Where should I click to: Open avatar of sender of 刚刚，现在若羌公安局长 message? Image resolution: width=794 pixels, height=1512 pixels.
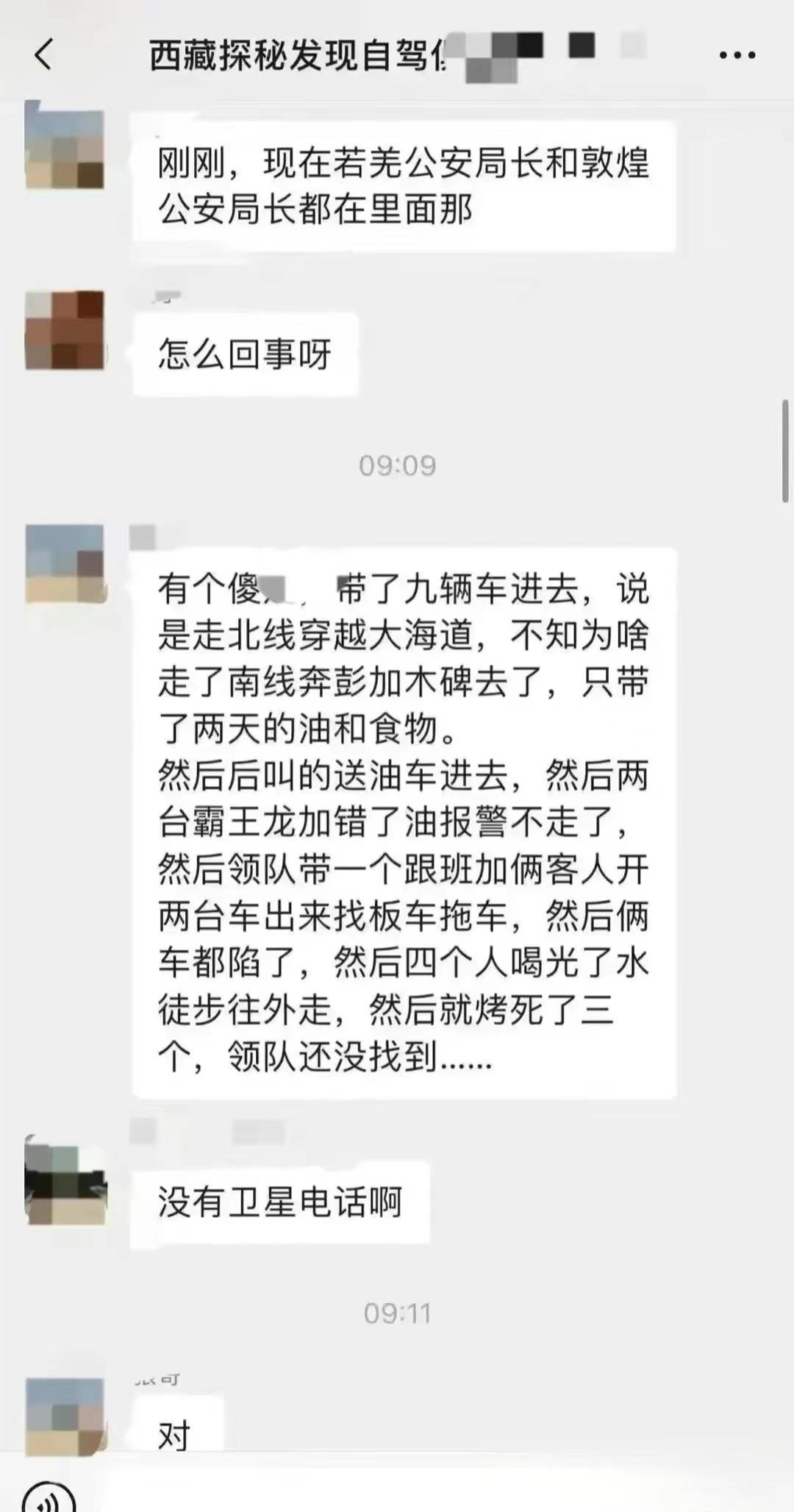coord(65,149)
